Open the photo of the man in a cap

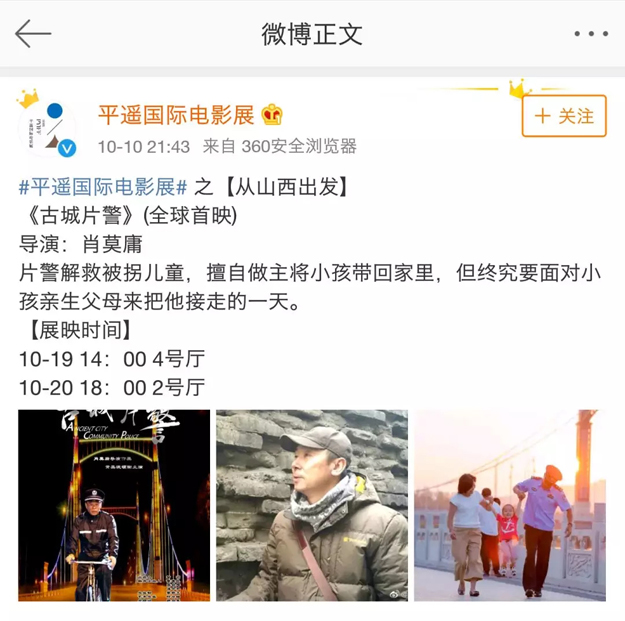coord(312,505)
